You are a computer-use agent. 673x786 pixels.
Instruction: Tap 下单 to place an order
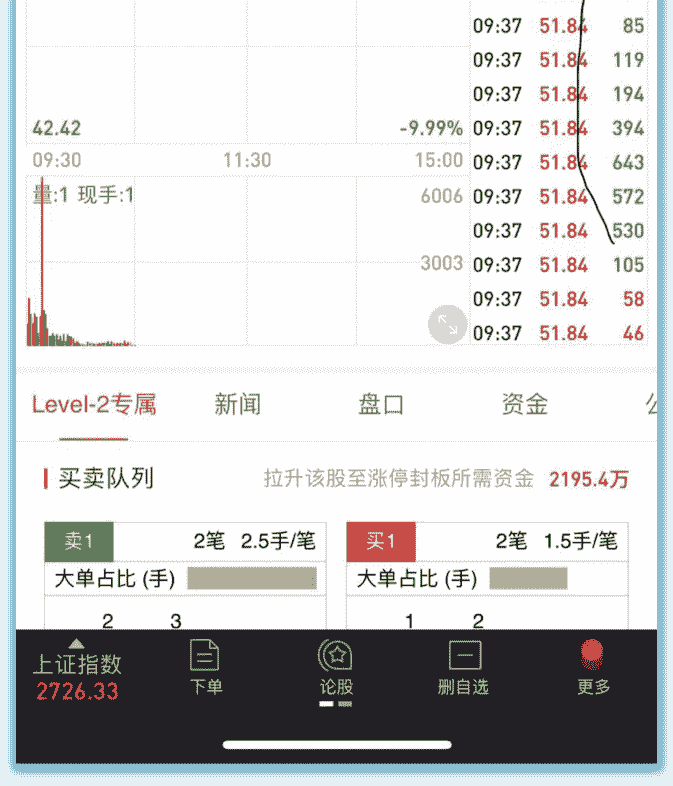206,667
